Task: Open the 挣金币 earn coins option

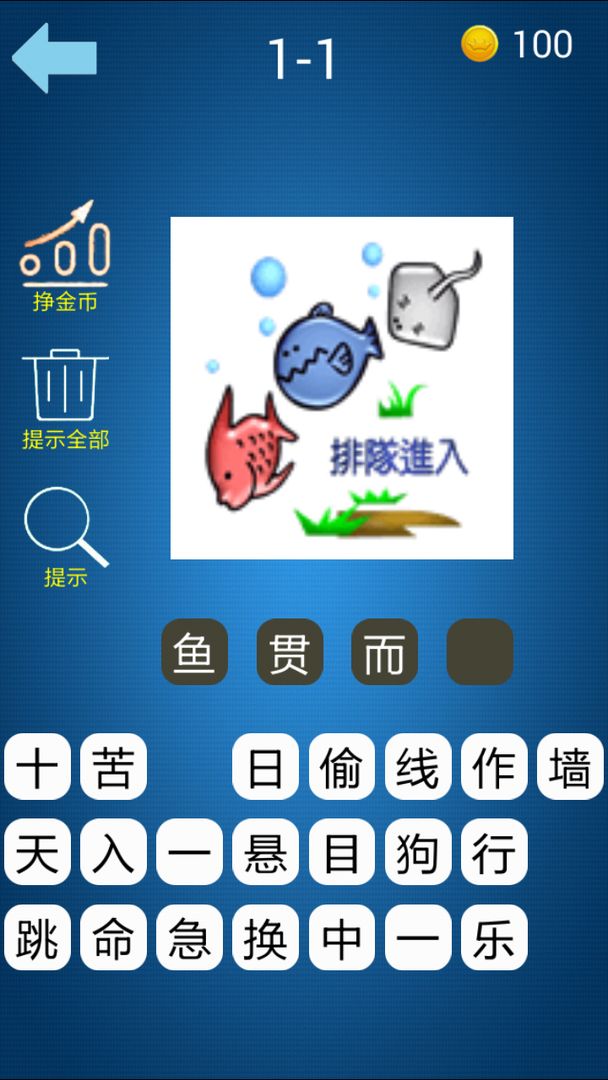Action: (x=65, y=255)
